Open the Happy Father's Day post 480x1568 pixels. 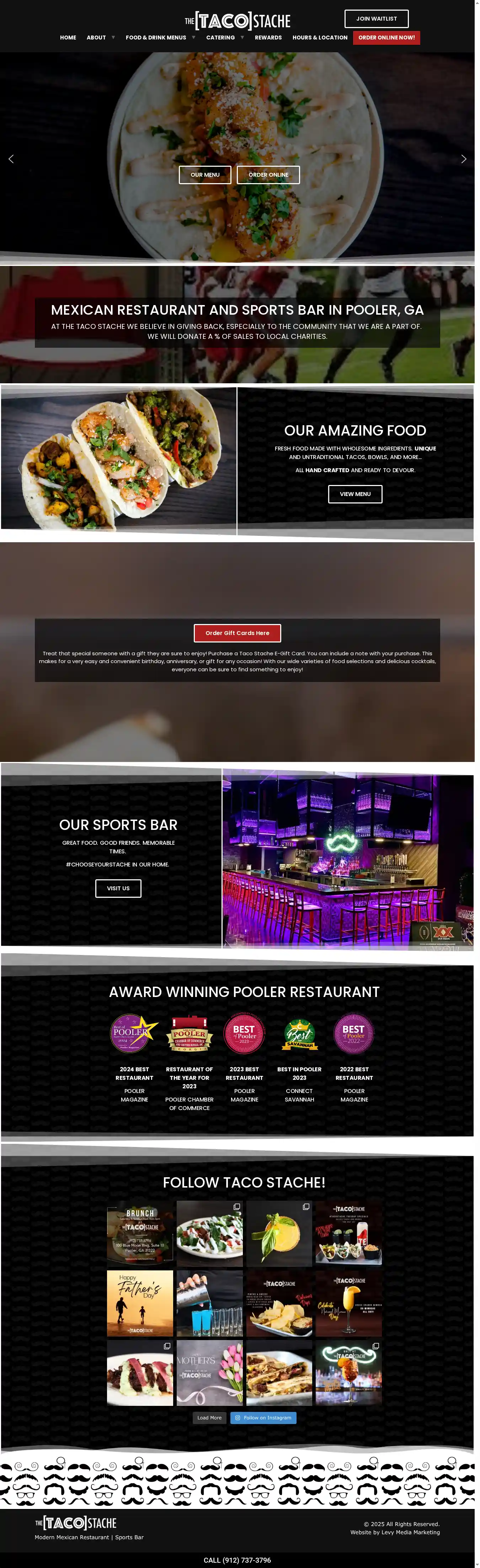(140, 1303)
